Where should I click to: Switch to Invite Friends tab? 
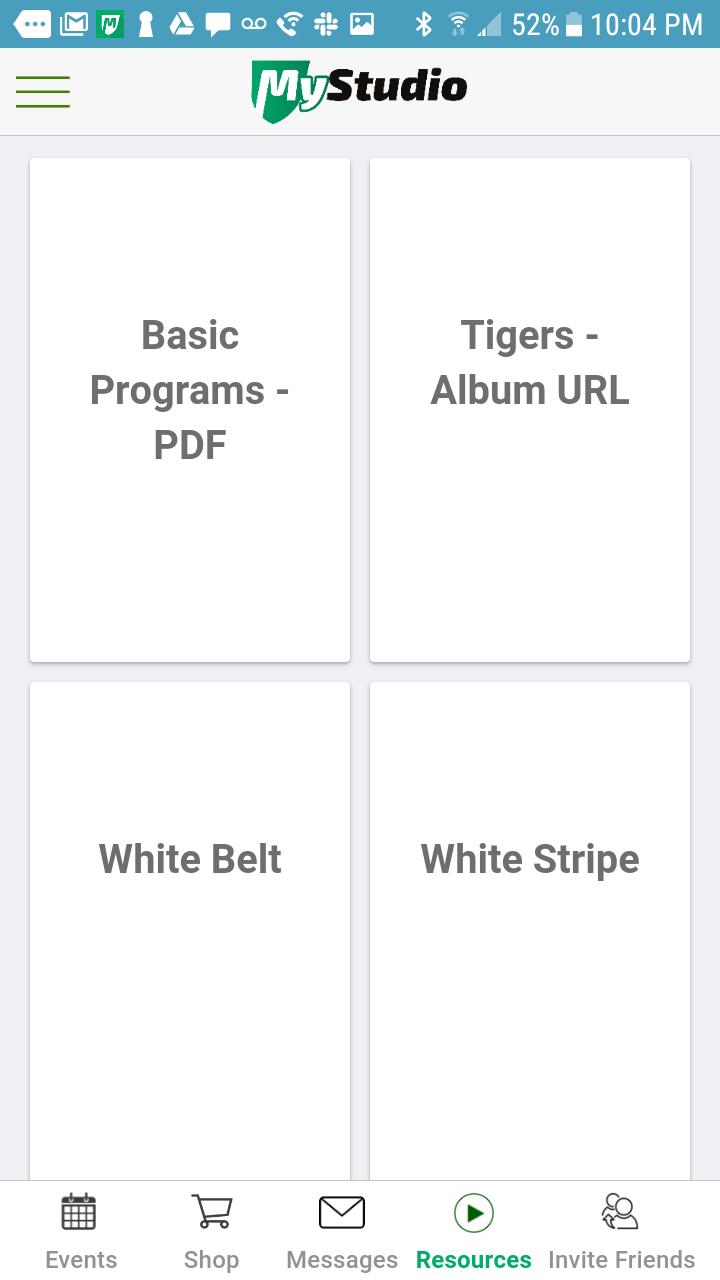tap(621, 1231)
